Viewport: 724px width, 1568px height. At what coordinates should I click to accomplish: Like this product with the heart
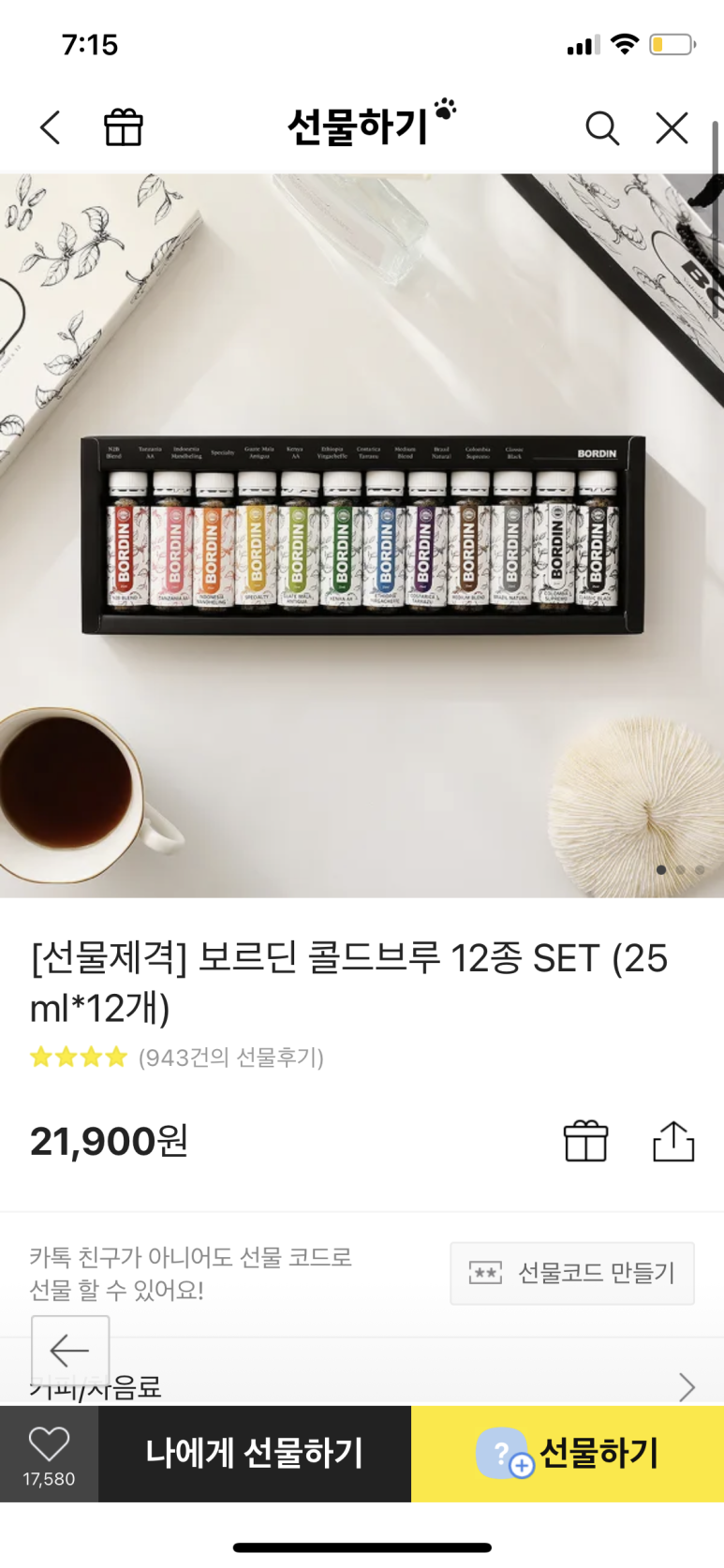pyautogui.click(x=49, y=1444)
